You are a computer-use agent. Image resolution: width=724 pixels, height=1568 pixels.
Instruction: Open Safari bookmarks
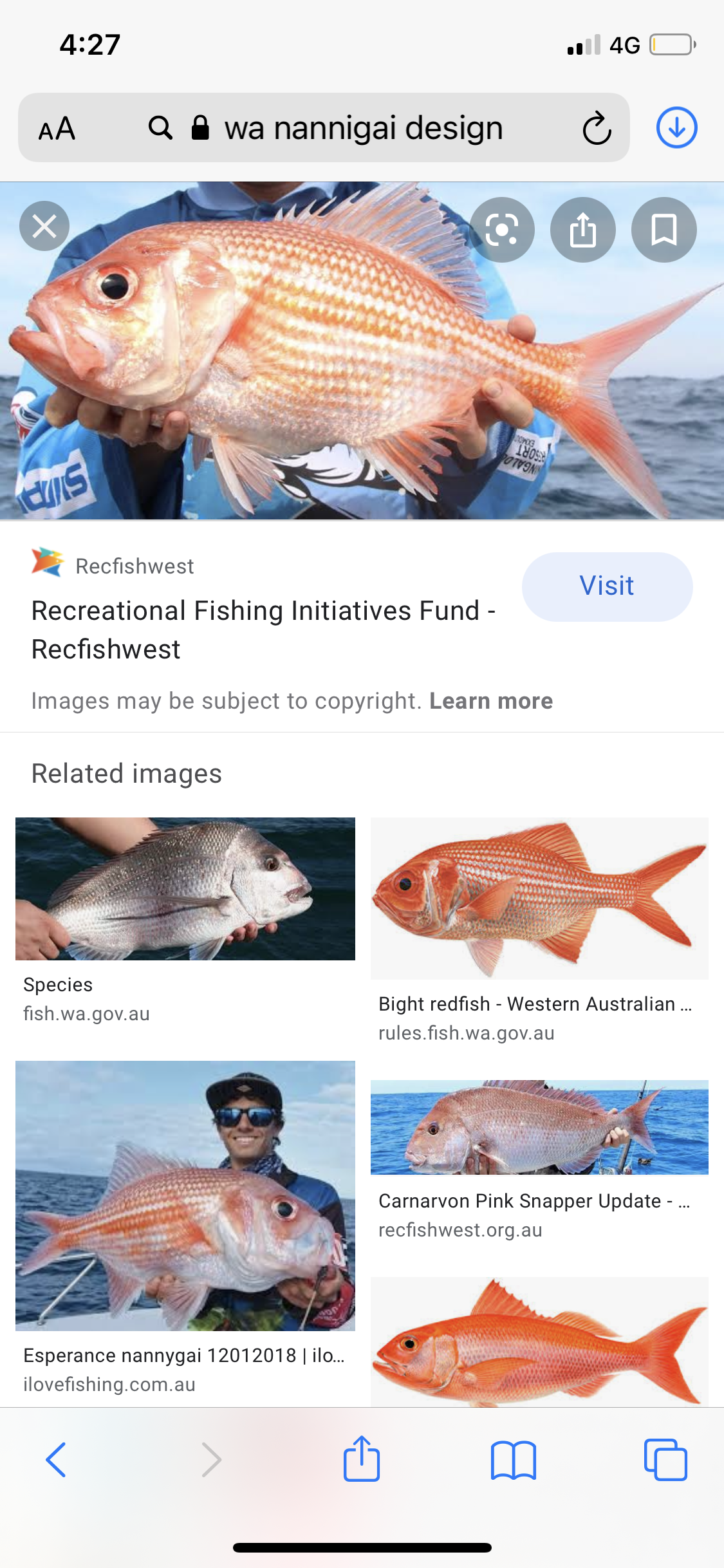coord(513,1460)
